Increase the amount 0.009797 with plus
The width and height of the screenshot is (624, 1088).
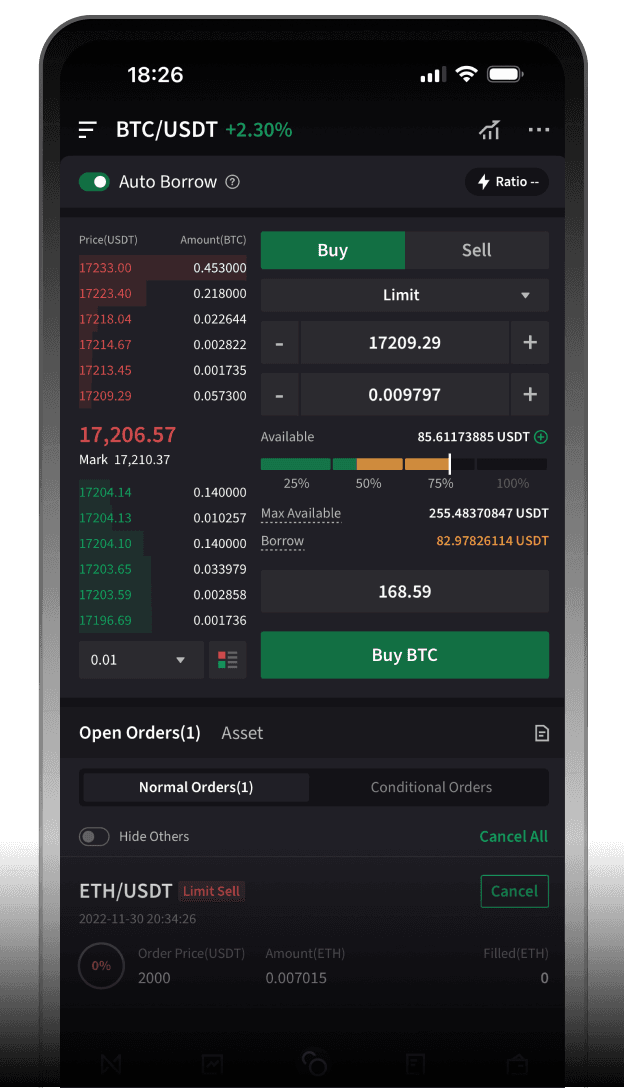click(530, 395)
